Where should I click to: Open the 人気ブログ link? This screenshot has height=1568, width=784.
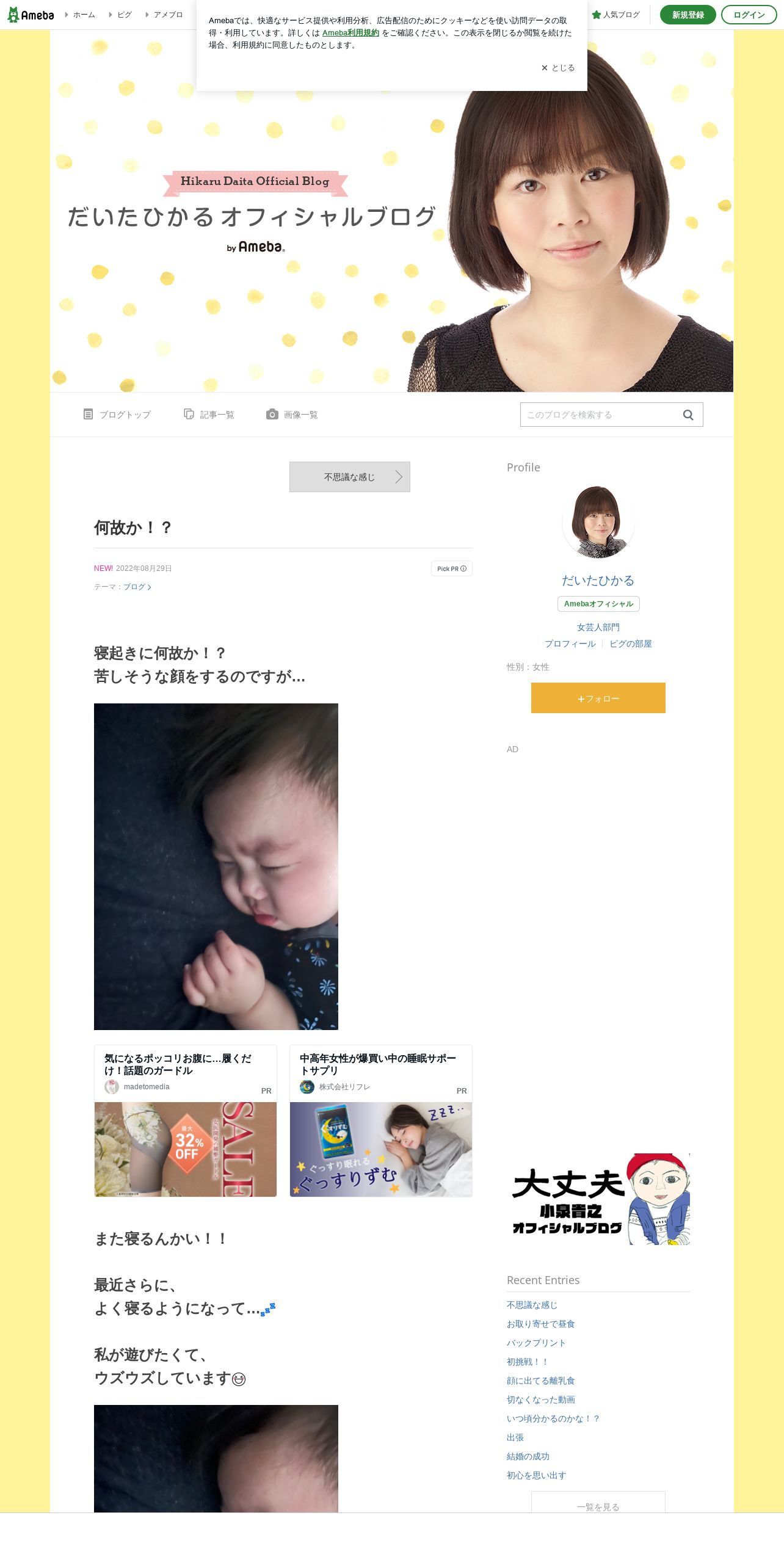pyautogui.click(x=616, y=15)
